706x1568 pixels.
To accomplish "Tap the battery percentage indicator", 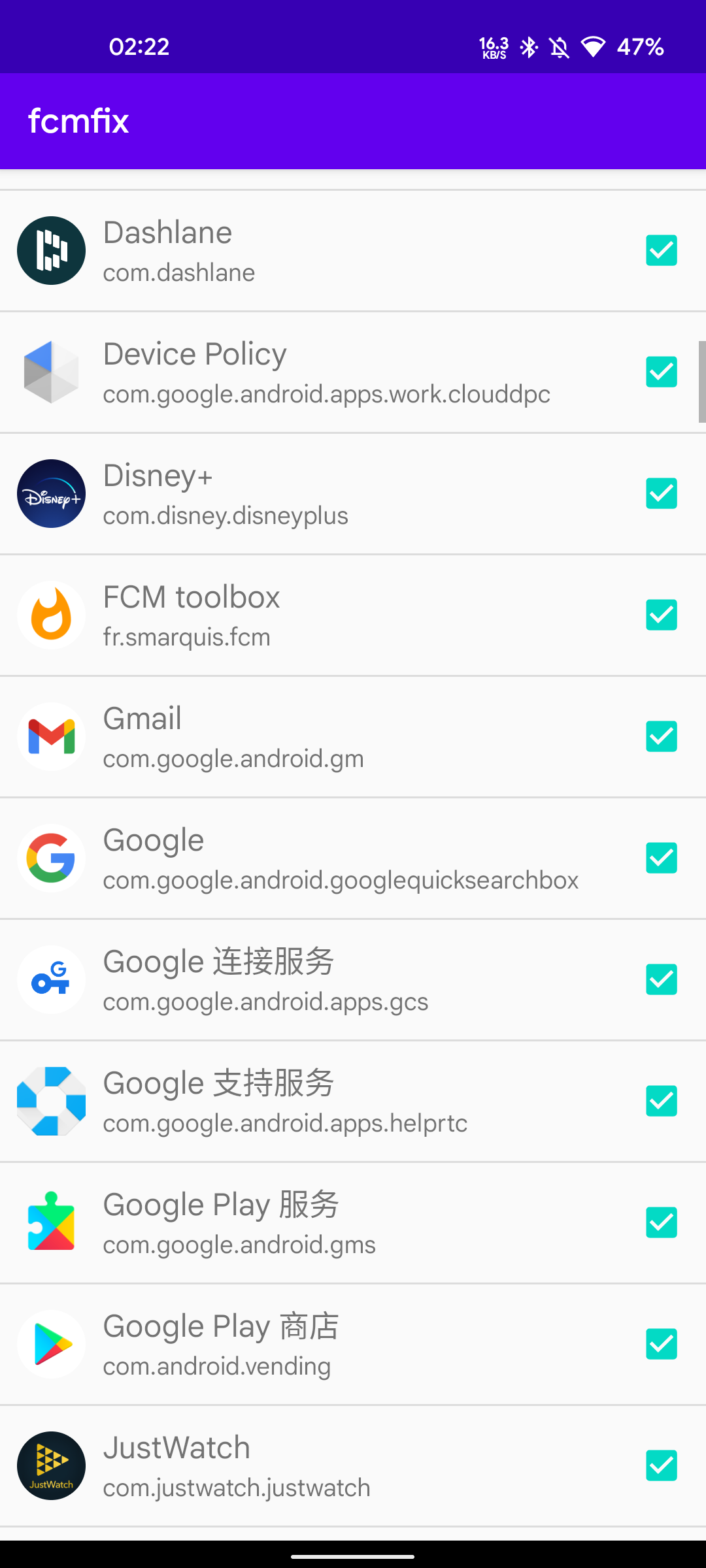I will point(639,46).
